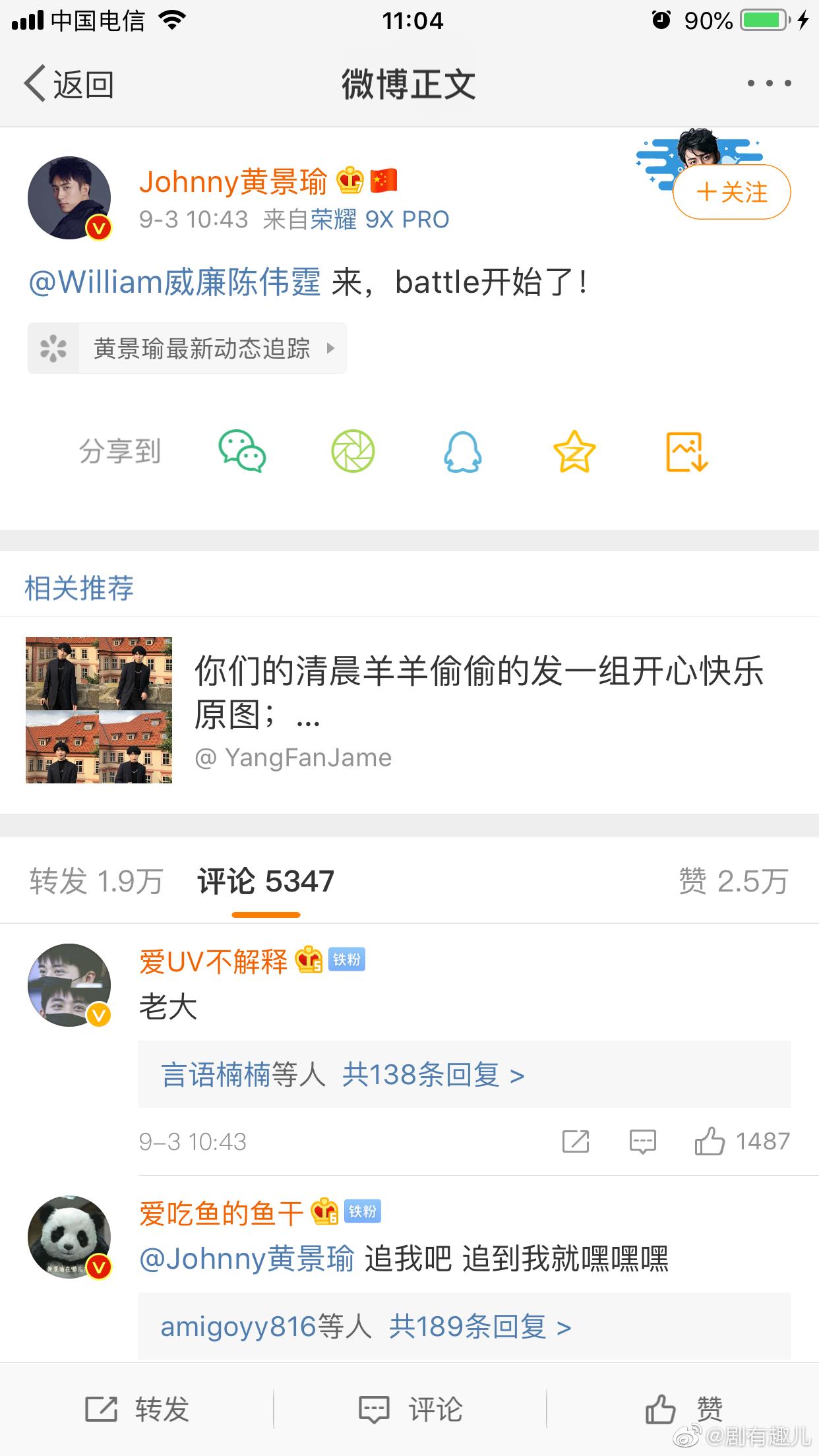The image size is (819, 1456).
Task: Open 黄景瑜最新动态追踪 chip
Action: click(x=187, y=348)
